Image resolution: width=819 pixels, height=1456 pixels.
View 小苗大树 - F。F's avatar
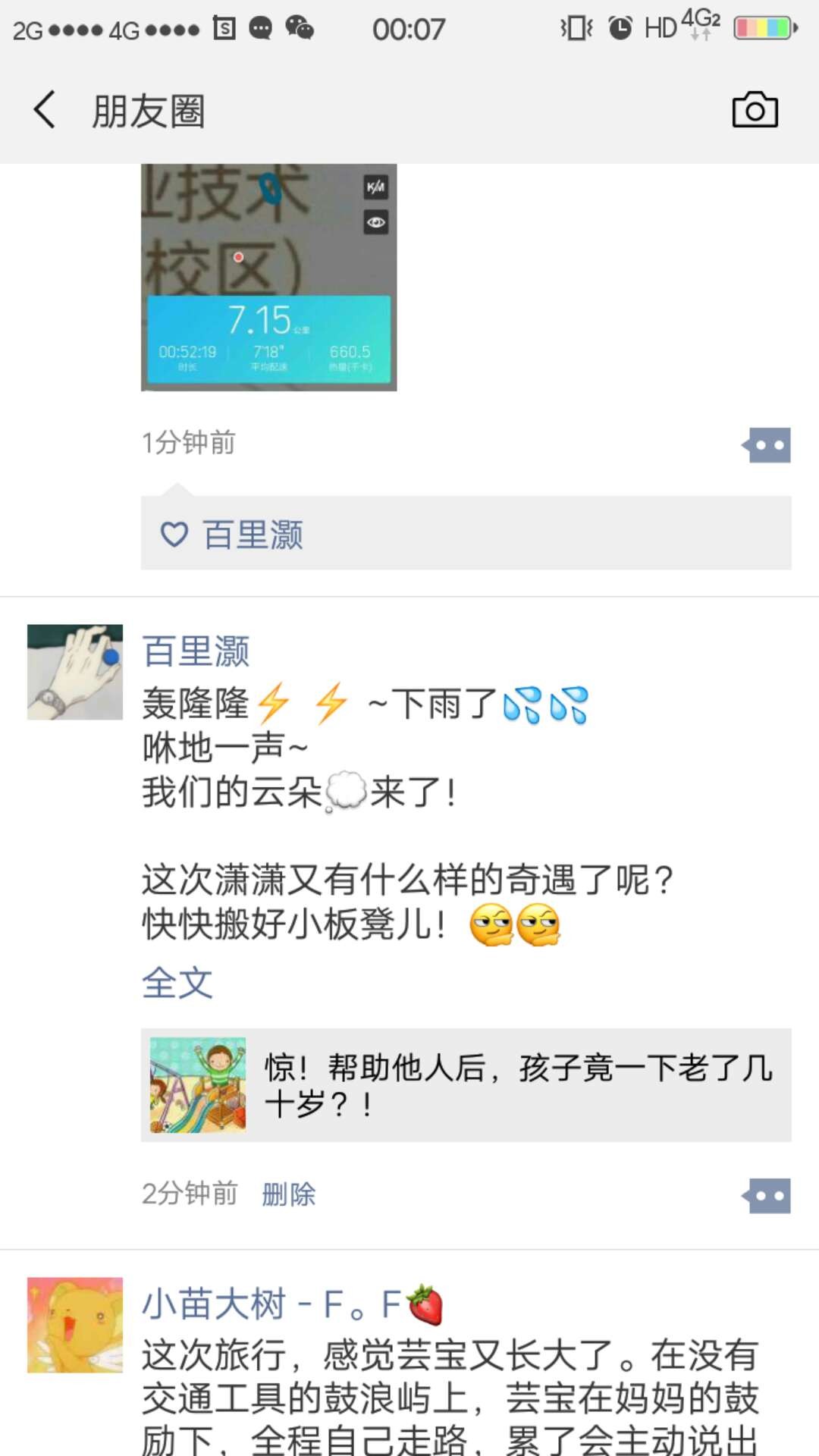tap(75, 1325)
